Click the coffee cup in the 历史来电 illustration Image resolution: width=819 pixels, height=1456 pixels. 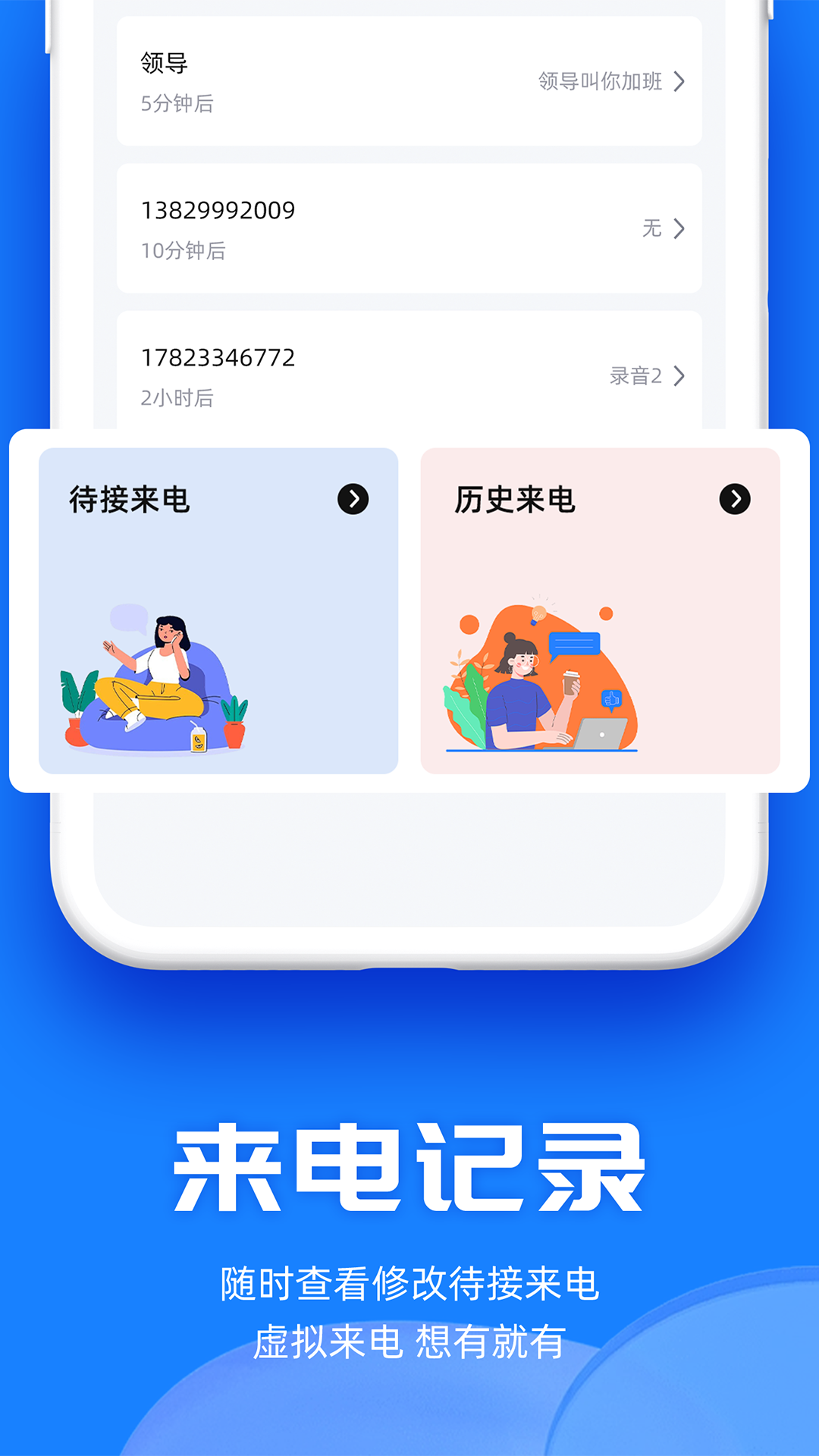pyautogui.click(x=570, y=684)
